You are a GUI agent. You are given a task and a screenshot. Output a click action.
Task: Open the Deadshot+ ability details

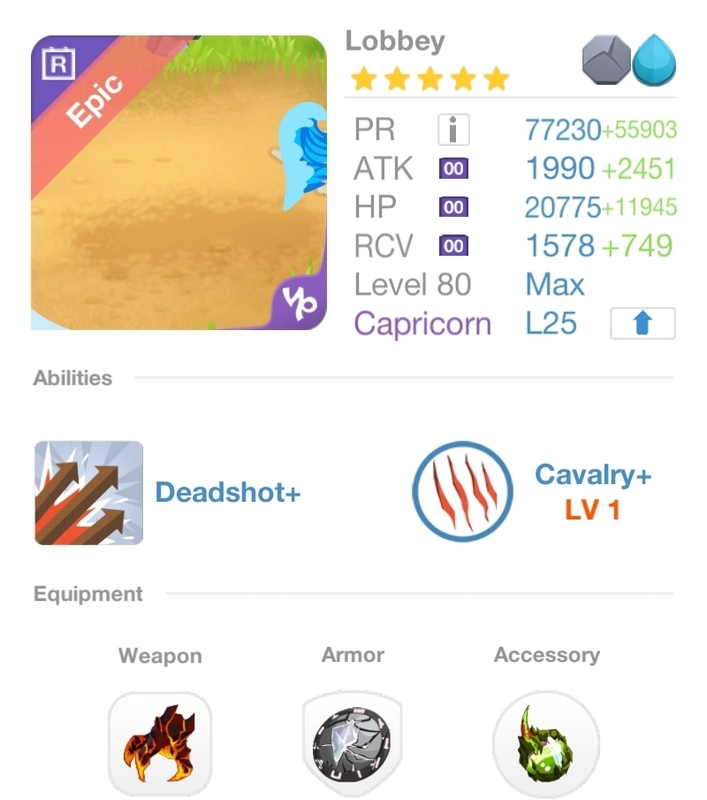click(89, 493)
